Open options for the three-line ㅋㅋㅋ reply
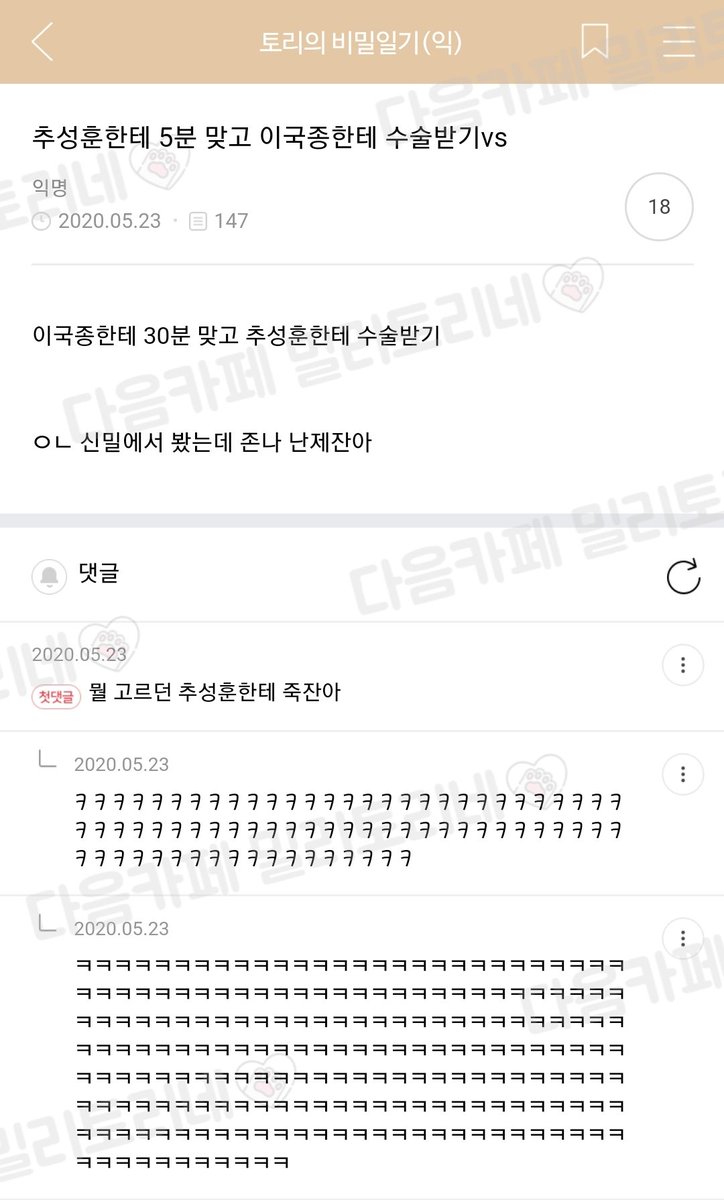The height and width of the screenshot is (1200, 724). coord(683,774)
